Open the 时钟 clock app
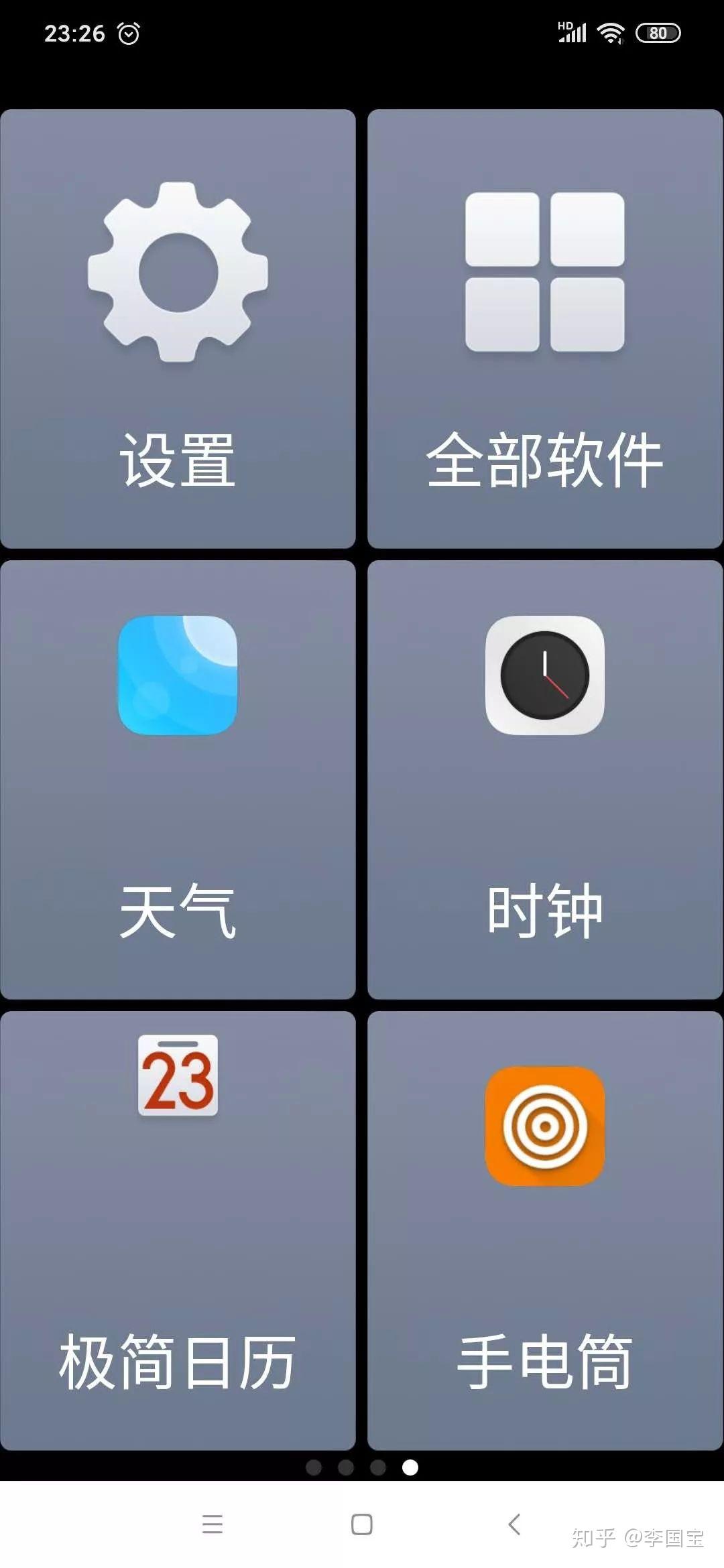Image resolution: width=724 pixels, height=1568 pixels. coord(544,779)
